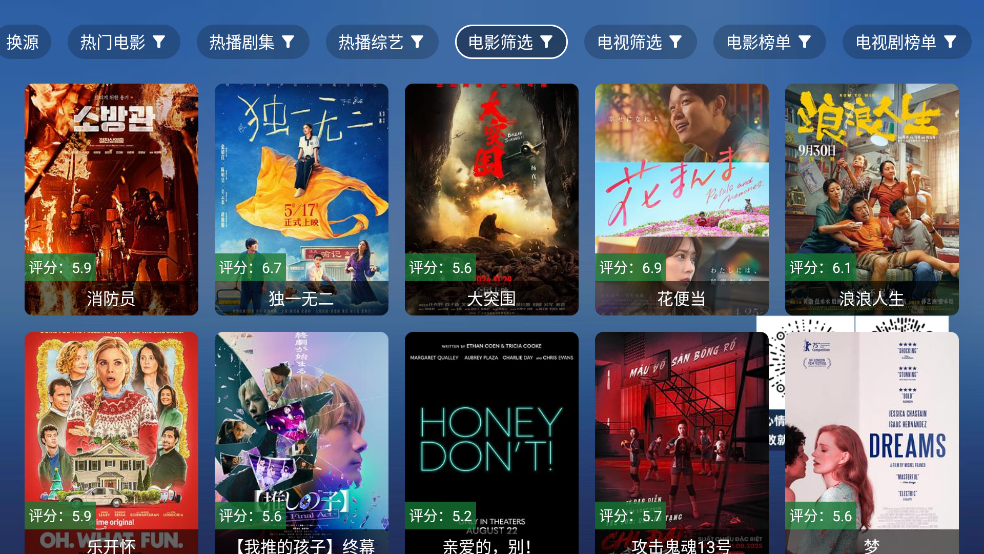Open the 热门电影 filter chip

pyautogui.click(x=123, y=42)
